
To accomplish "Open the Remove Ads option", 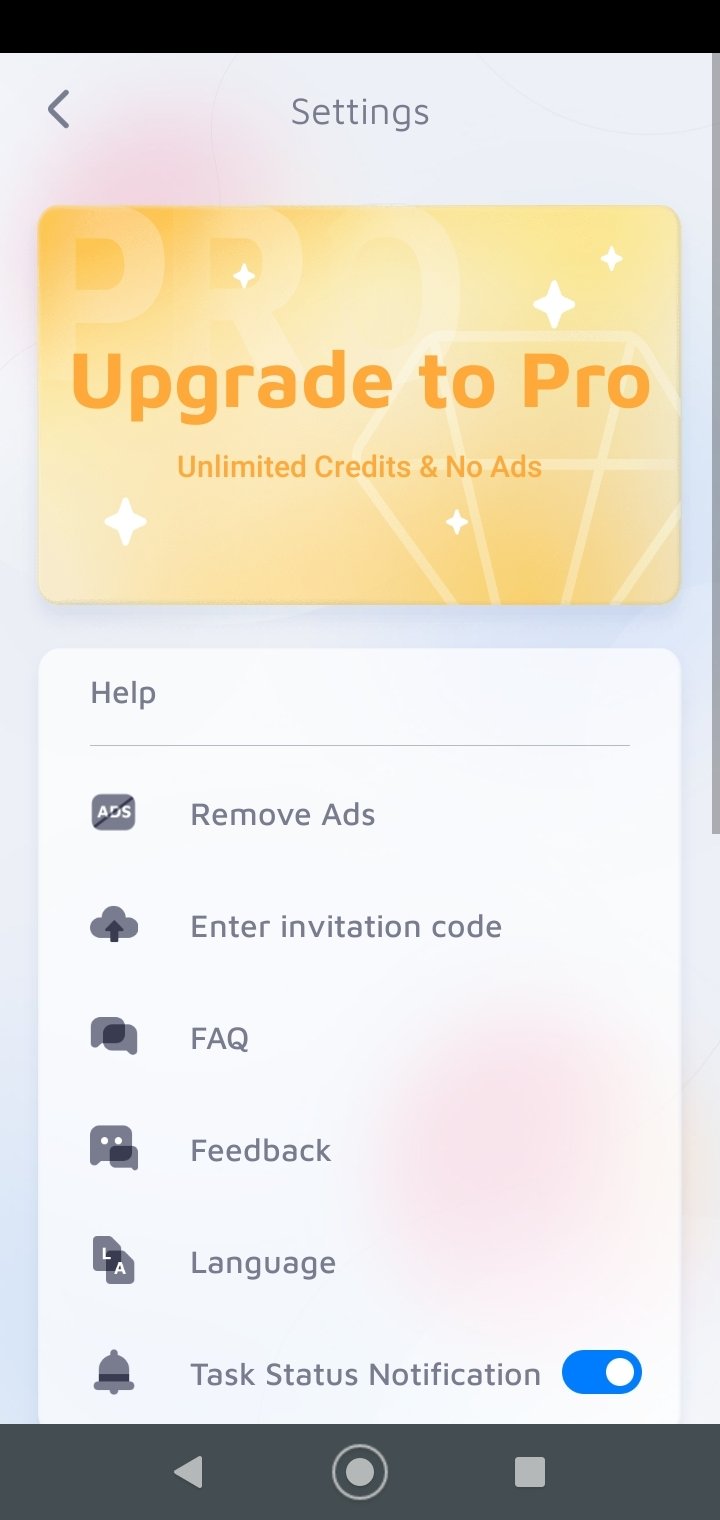I will 359,814.
